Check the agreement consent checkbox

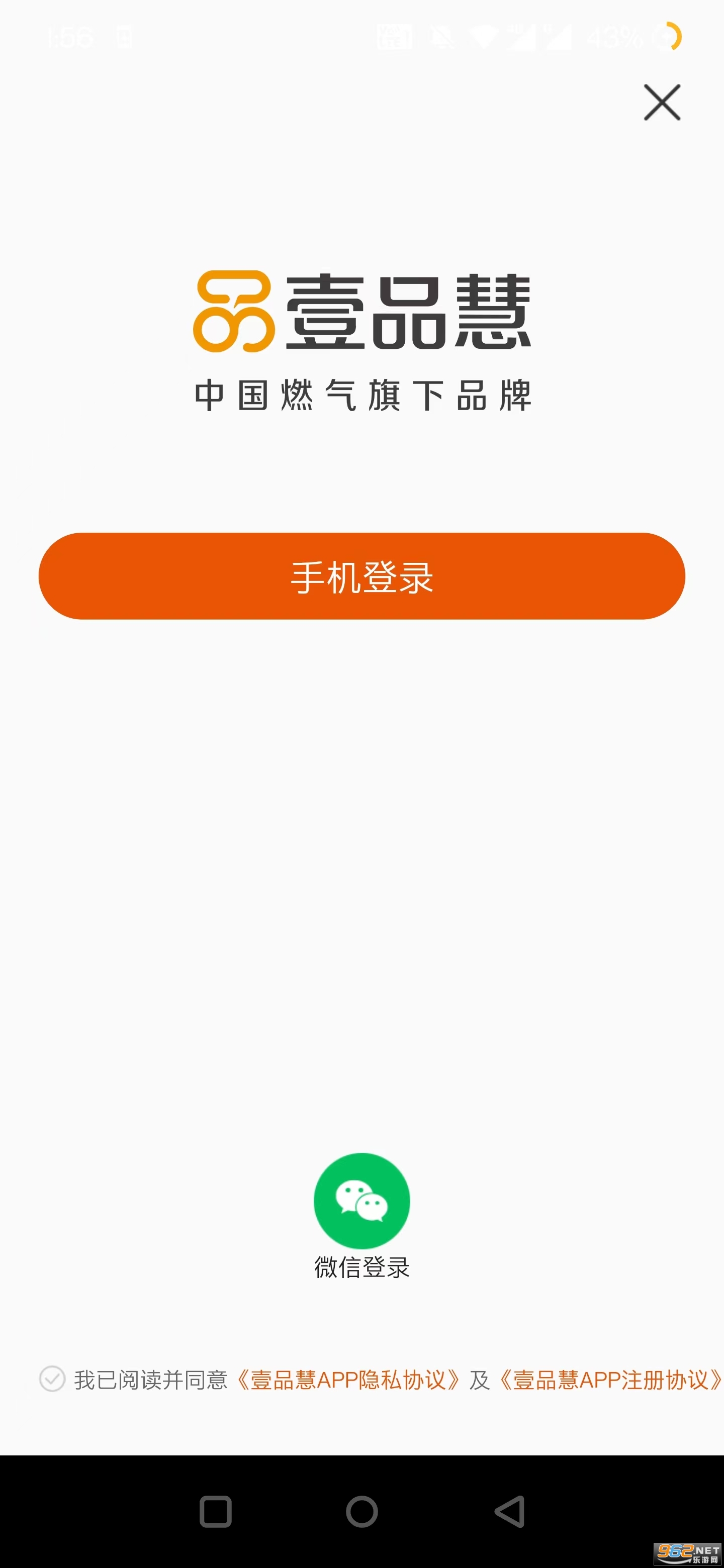coord(52,1379)
